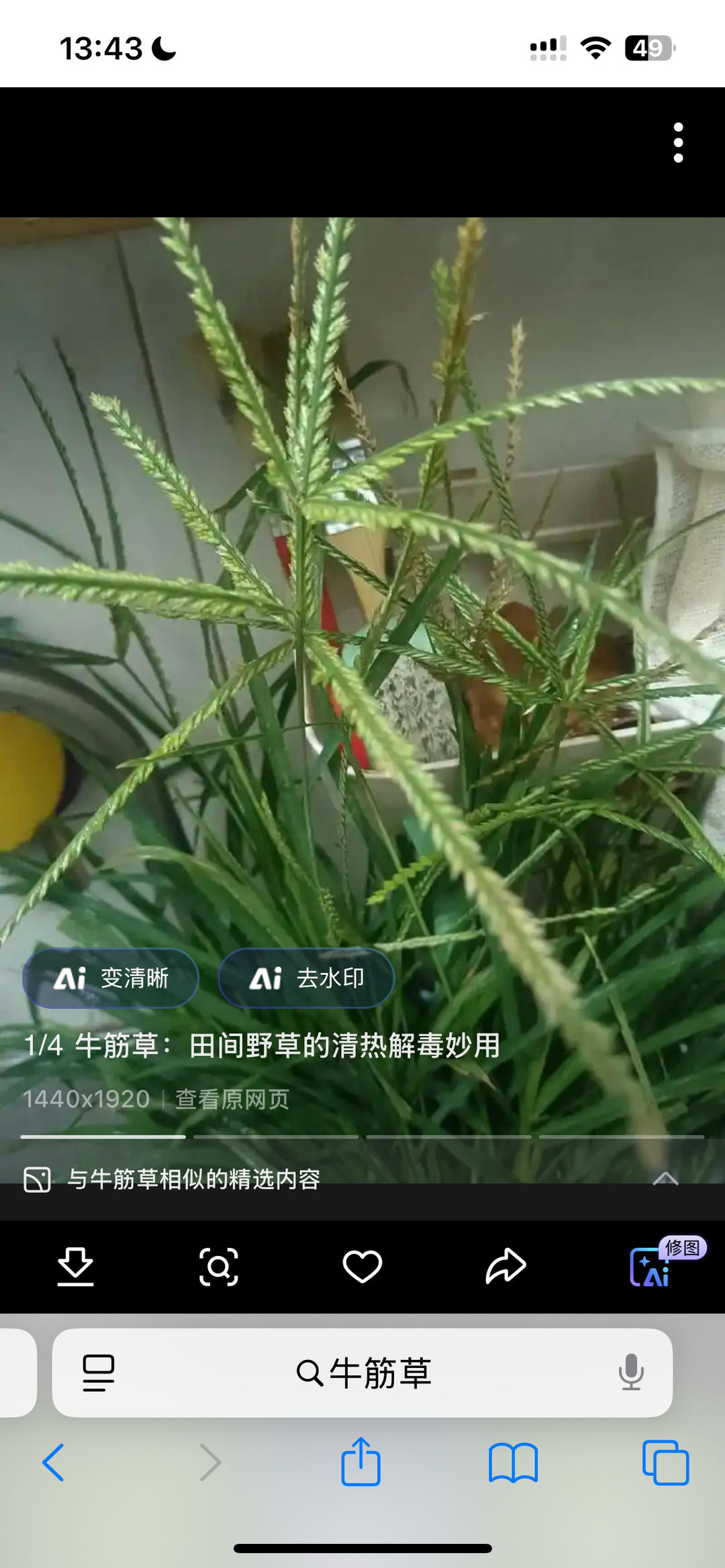Tap 去水印 to remove the watermark
The image size is (725, 1568).
(x=305, y=978)
